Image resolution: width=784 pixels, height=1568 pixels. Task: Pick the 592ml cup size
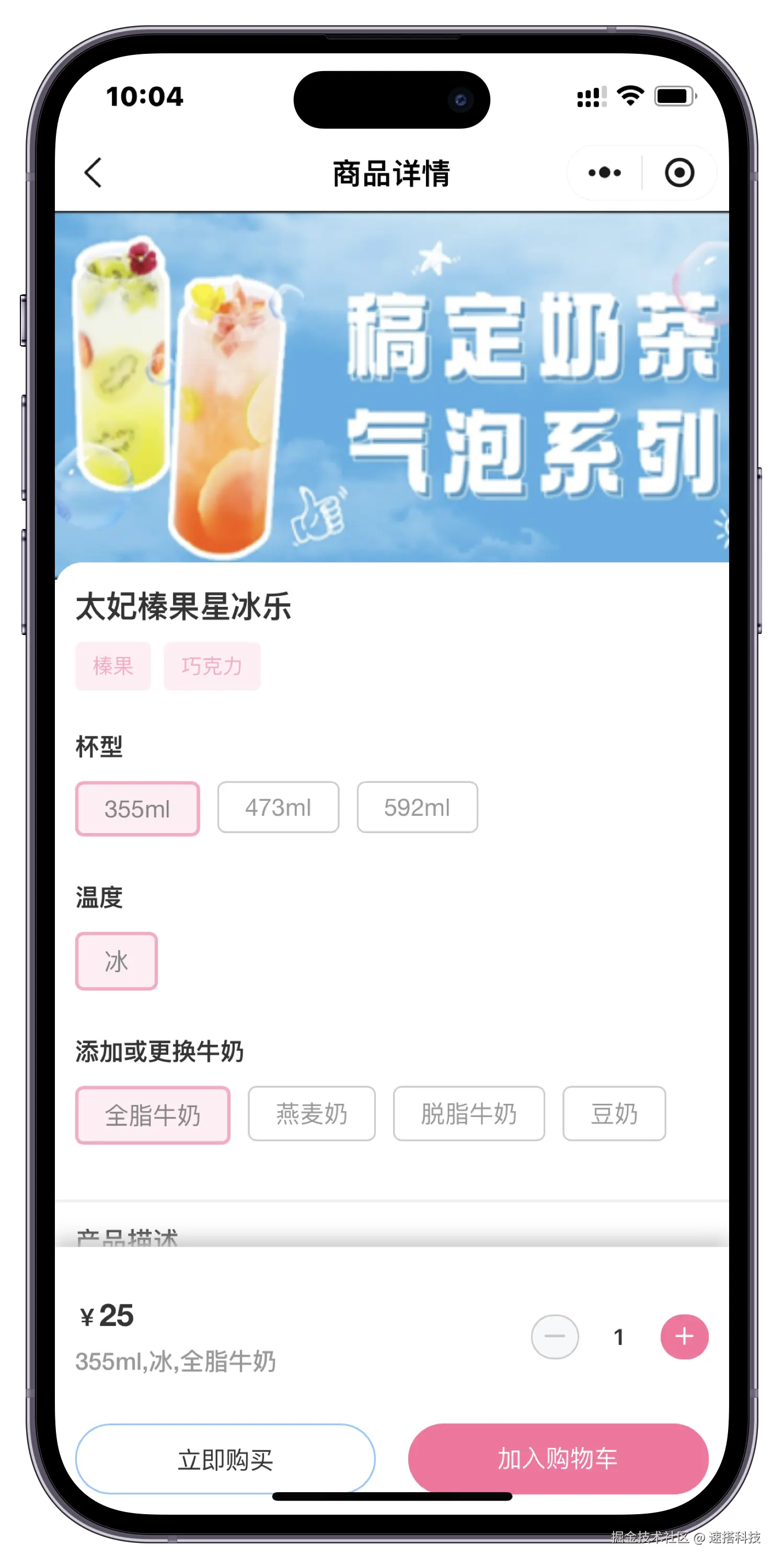417,807
